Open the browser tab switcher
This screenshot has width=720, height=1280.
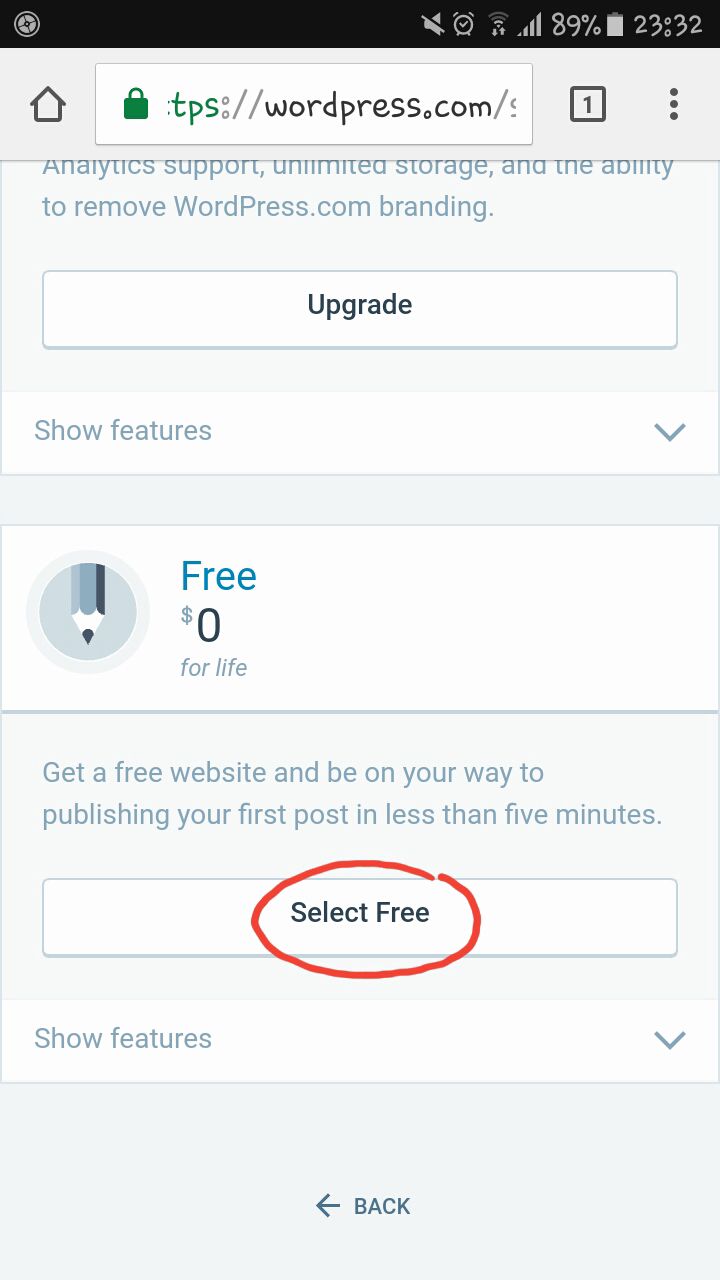click(587, 104)
